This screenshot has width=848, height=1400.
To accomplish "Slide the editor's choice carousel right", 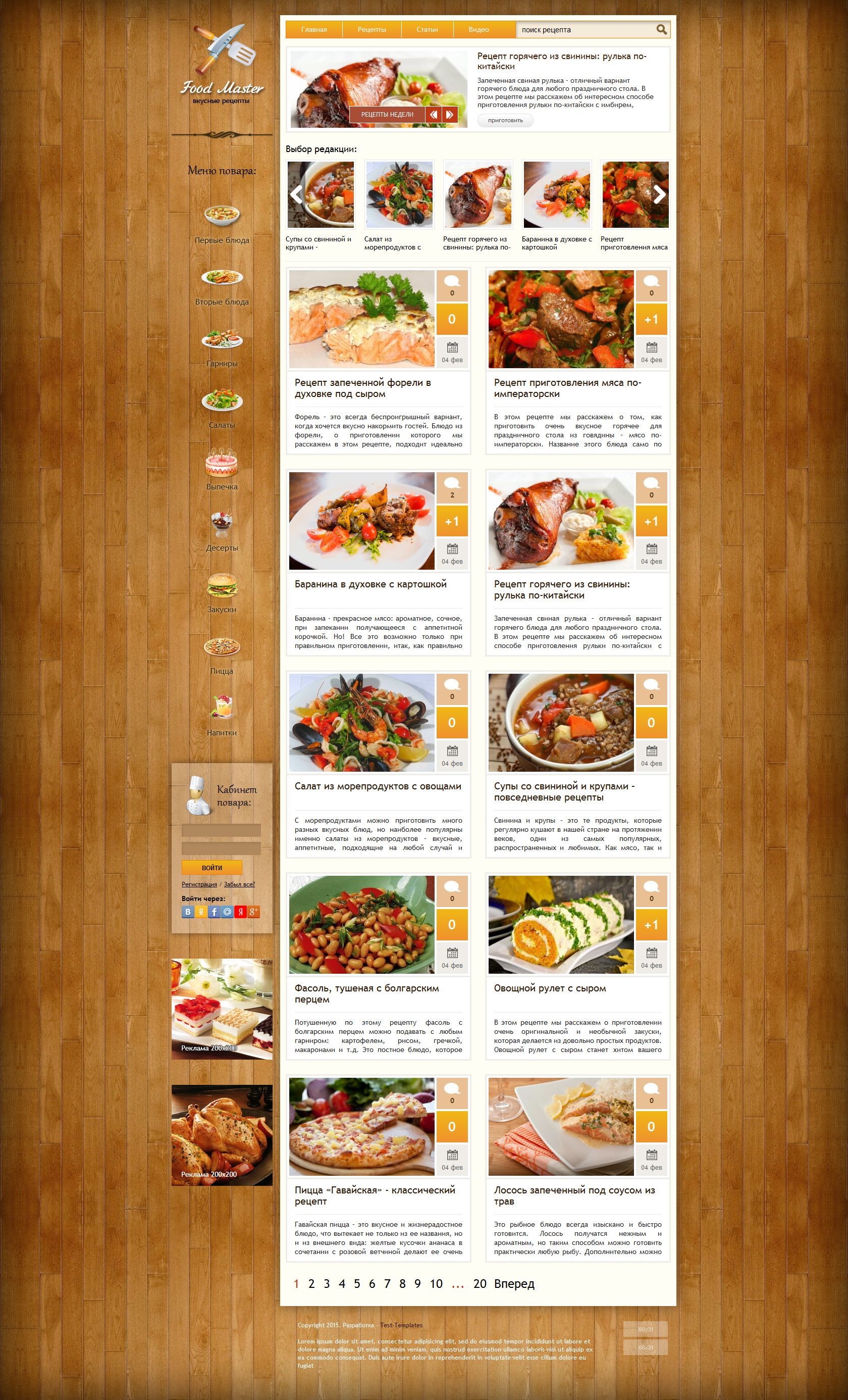I will tap(659, 195).
